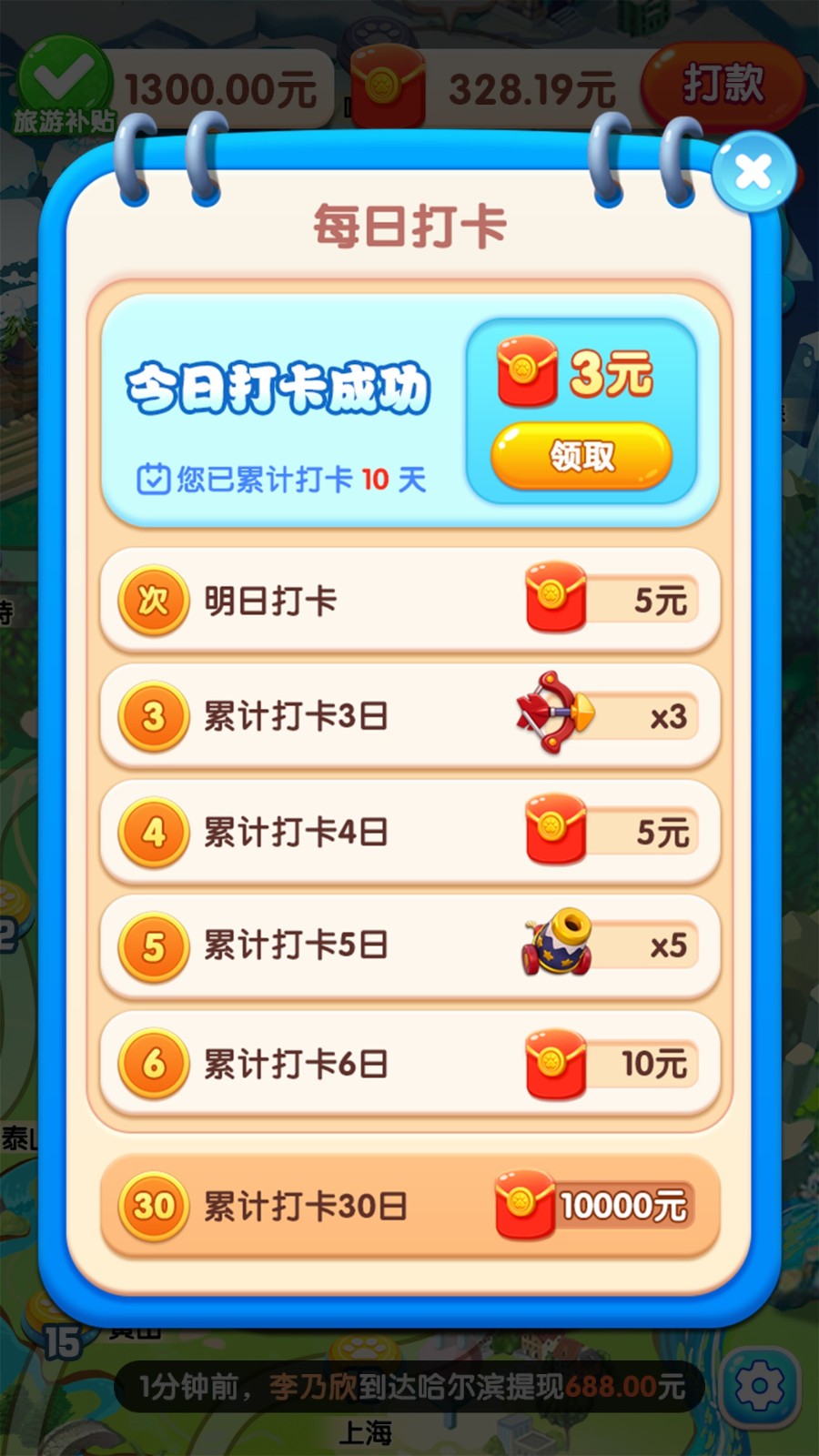The image size is (819, 1456).
Task: Close the 每日打卡 popup
Action: click(x=752, y=173)
